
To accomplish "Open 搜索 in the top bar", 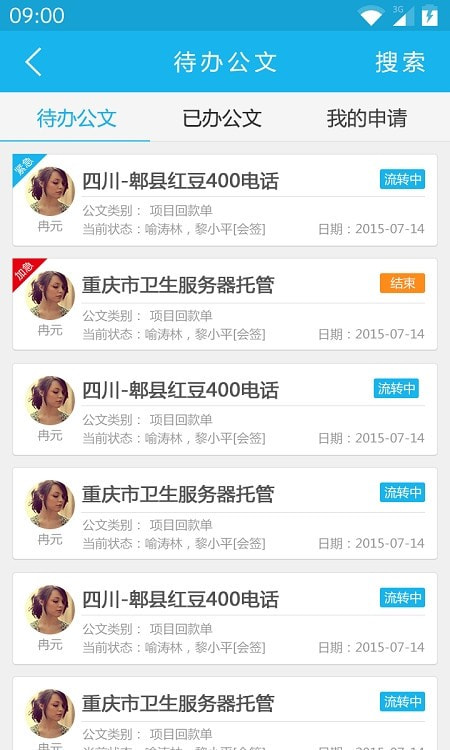I will coord(400,62).
